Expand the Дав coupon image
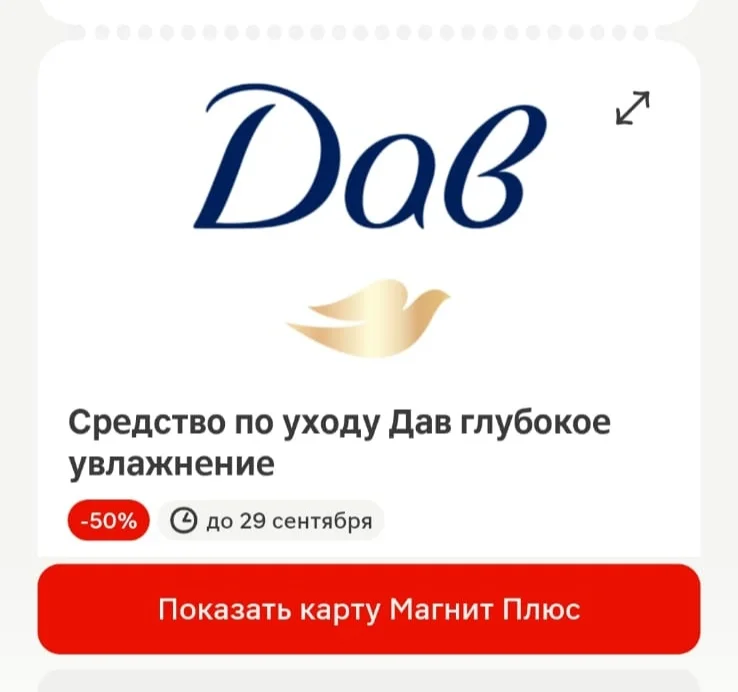The image size is (738, 692). (x=633, y=108)
